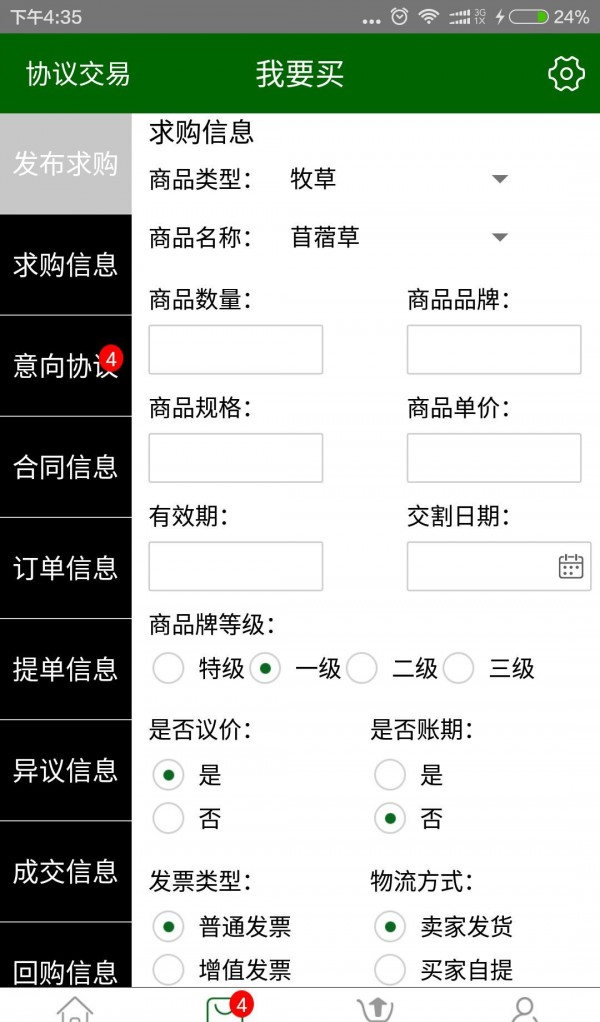This screenshot has height=1022, width=600.
Task: Expand the 商品名称 dropdown showing 苜蓿草
Action: (x=400, y=237)
